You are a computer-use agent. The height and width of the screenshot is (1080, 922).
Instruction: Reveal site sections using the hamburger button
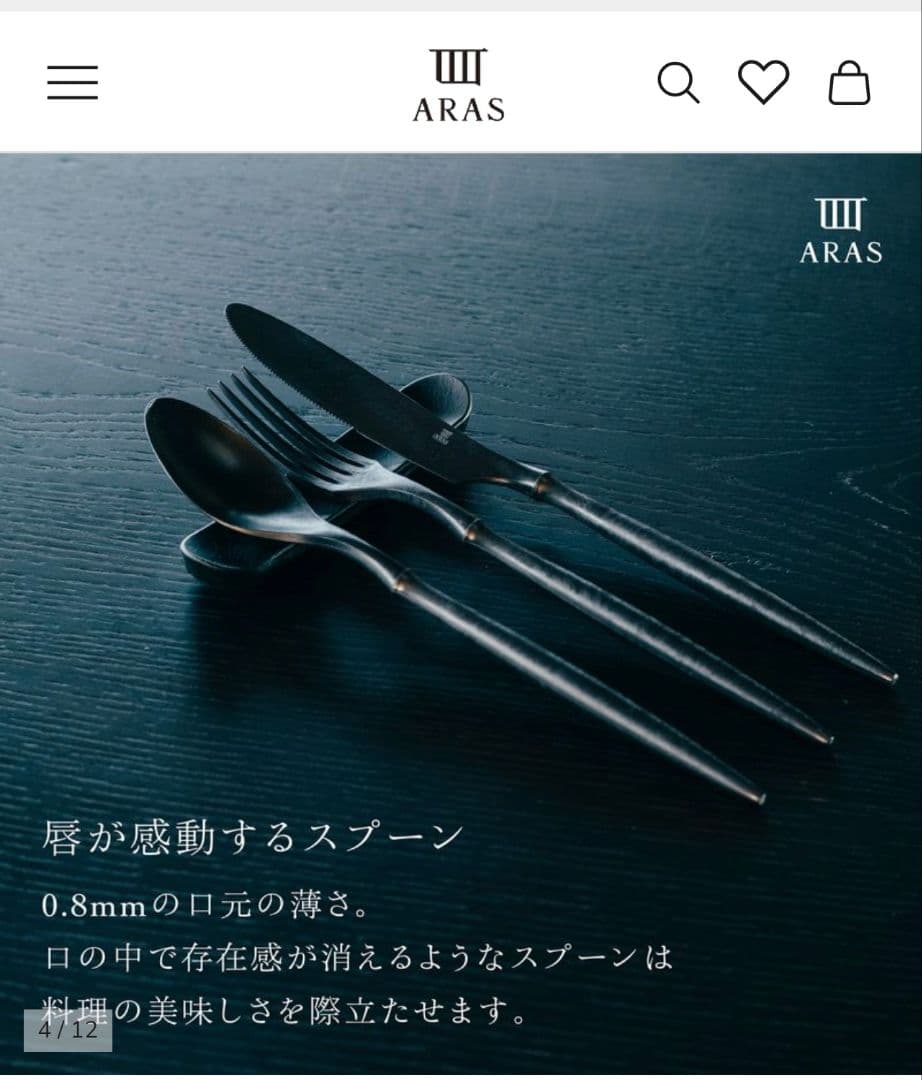pyautogui.click(x=71, y=82)
